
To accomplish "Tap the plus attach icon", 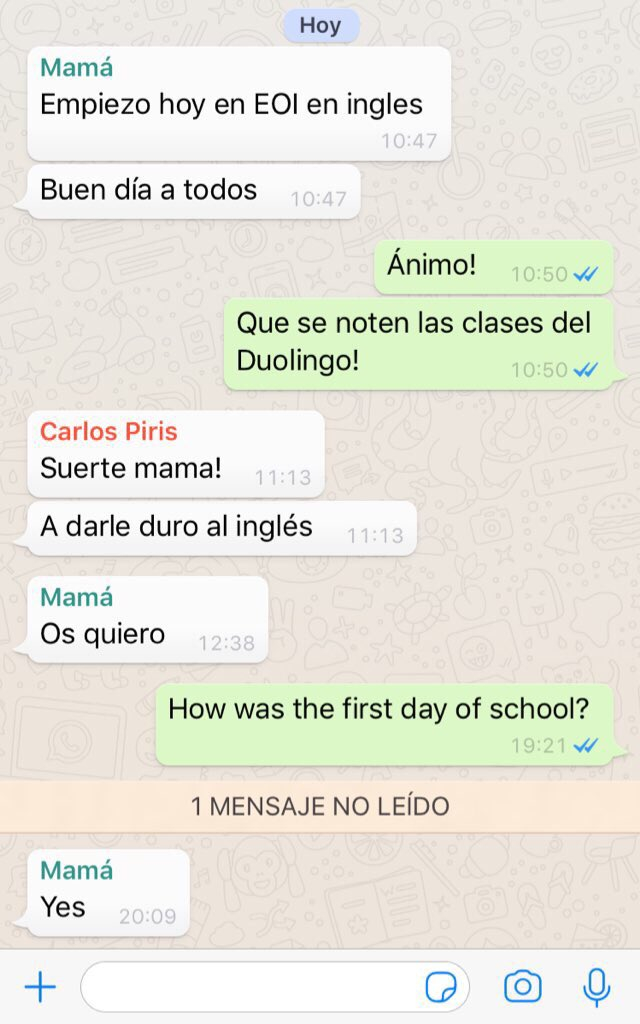I will point(40,988).
